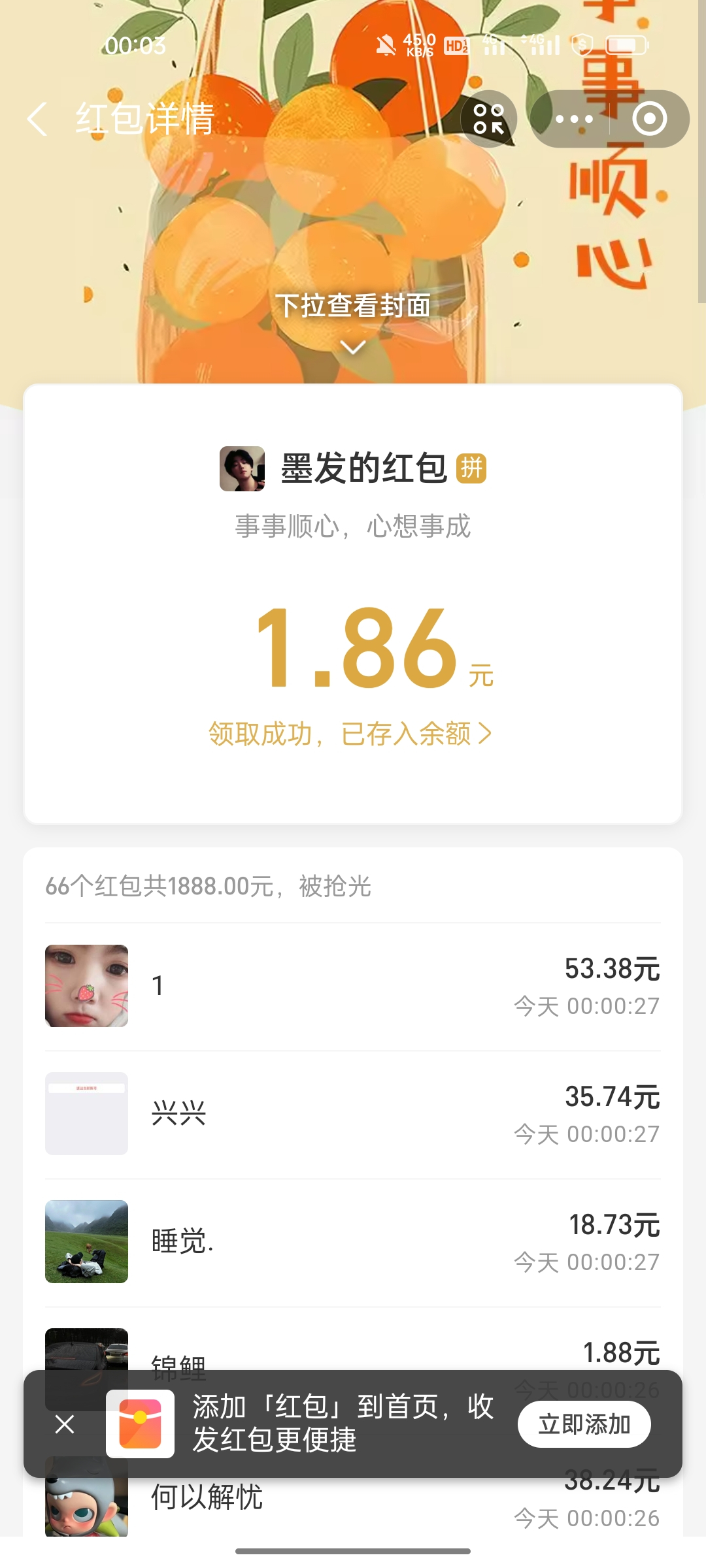Screen dimensions: 706x1568
Task: Expand 下拉查看封面 cover chevron
Action: tap(353, 348)
